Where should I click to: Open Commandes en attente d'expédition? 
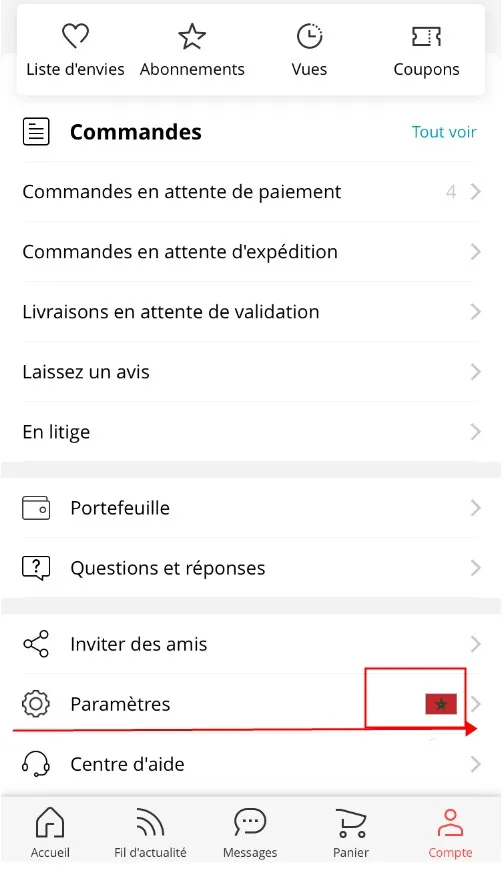[x=251, y=251]
